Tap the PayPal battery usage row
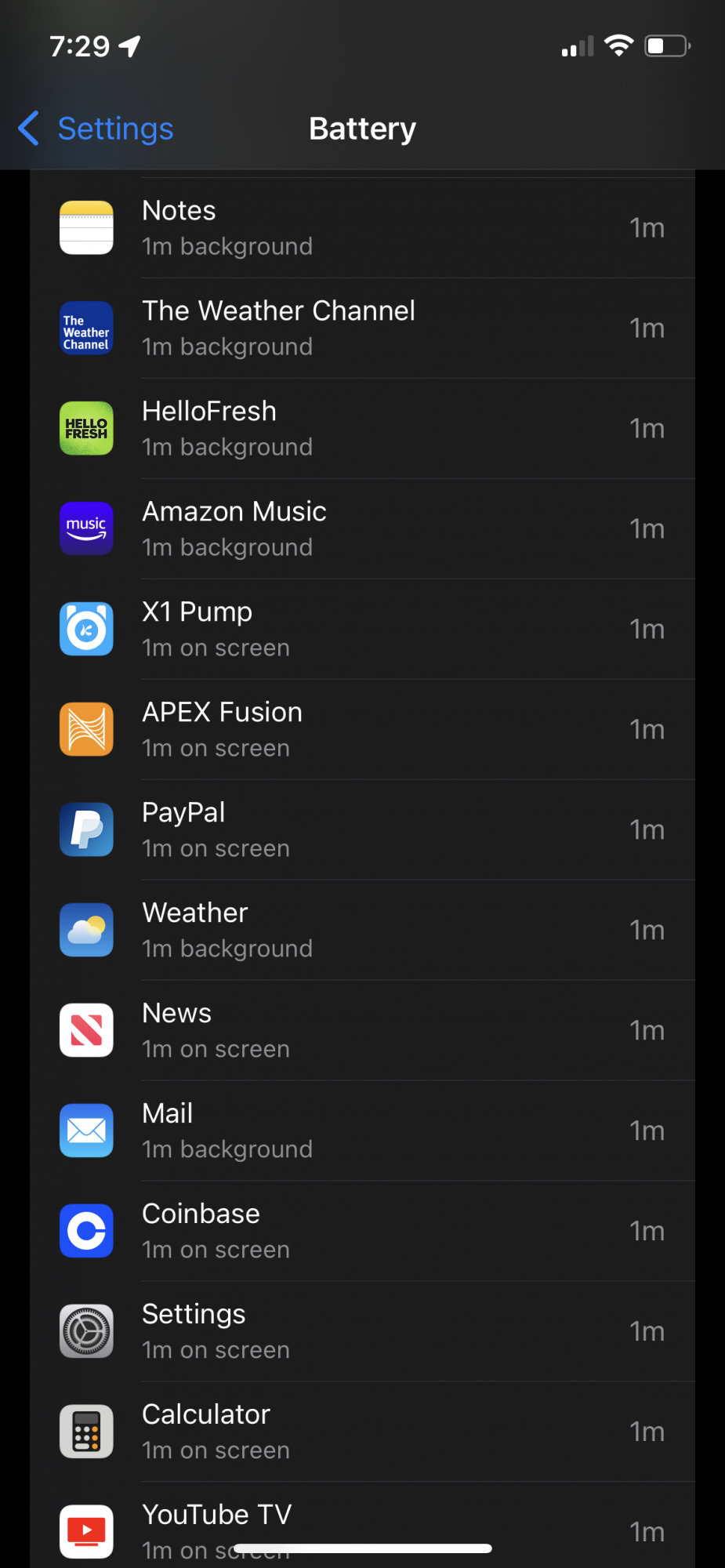Viewport: 725px width, 1568px height. (362, 830)
